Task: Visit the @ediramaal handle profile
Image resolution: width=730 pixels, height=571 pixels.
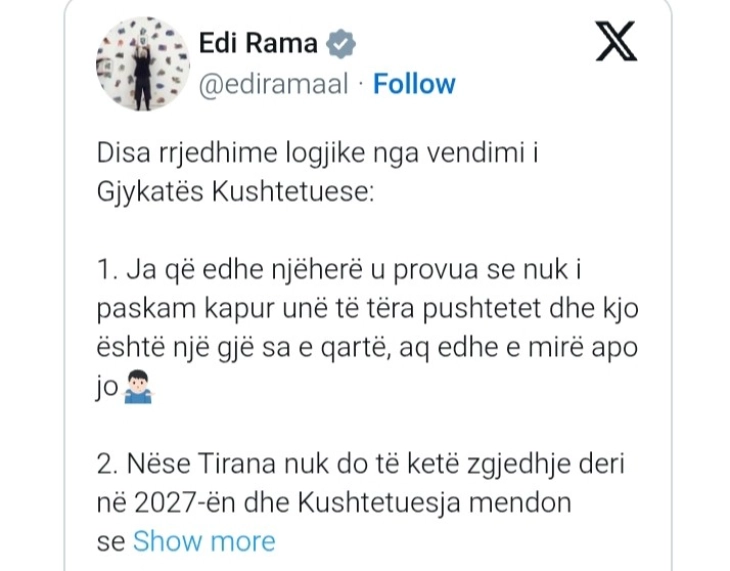Action: coord(275,84)
